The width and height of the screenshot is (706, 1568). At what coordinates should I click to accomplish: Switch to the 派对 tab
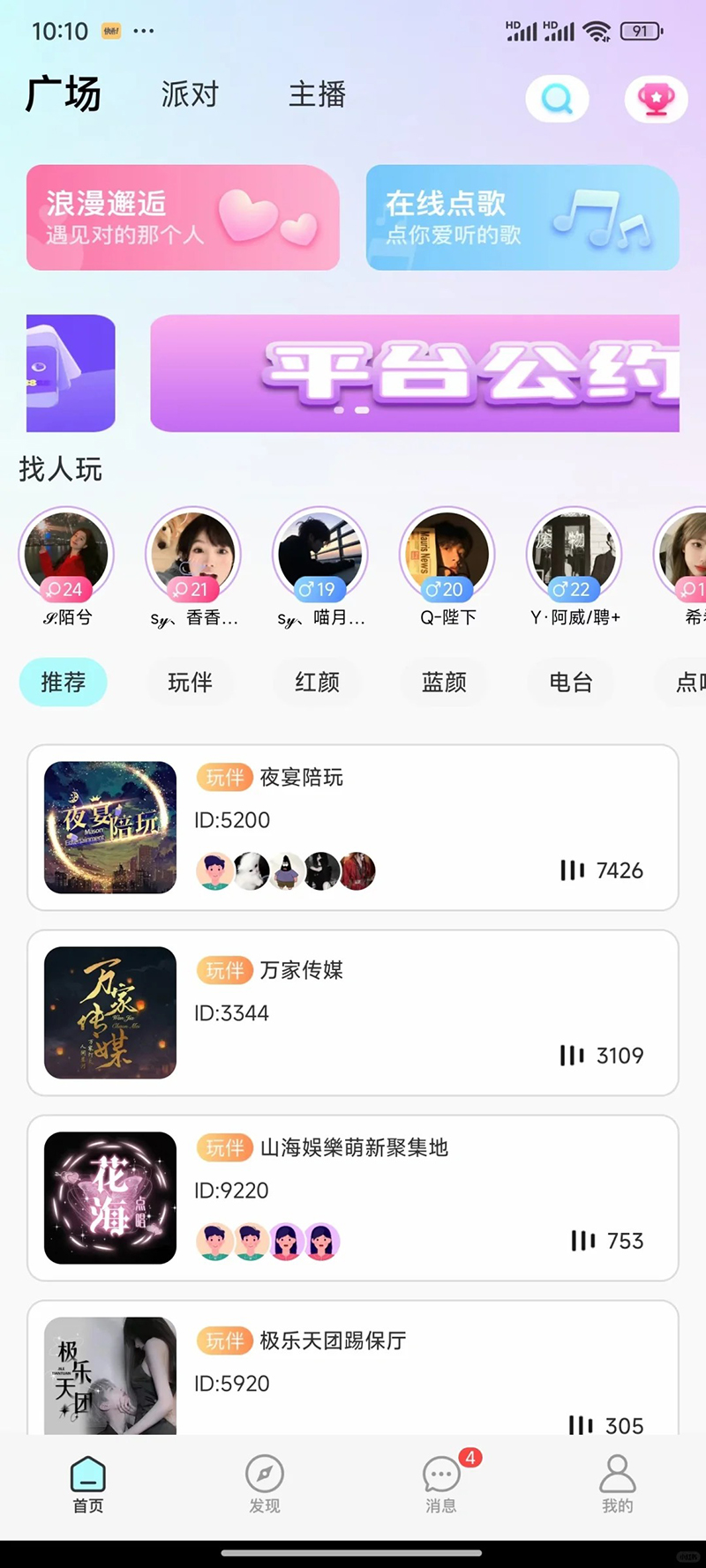coord(188,93)
